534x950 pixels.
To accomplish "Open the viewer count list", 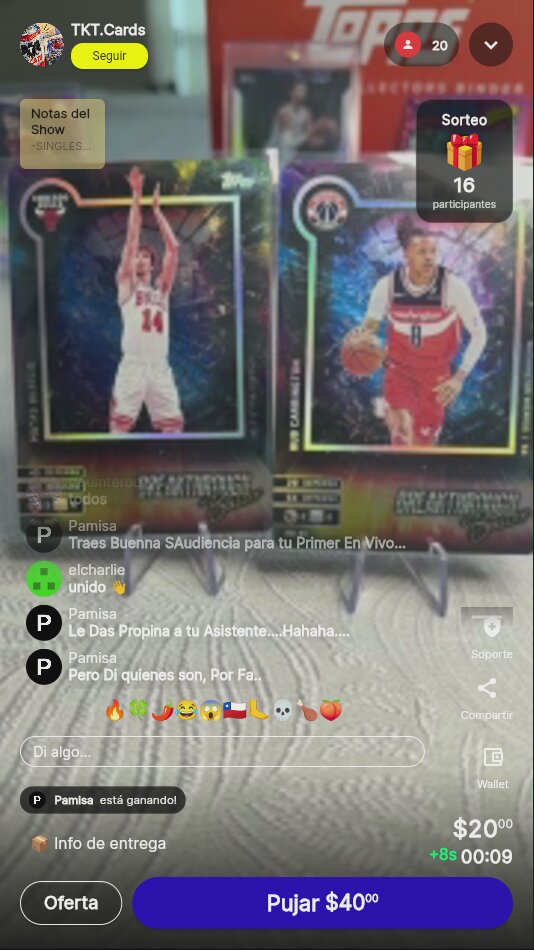I will (x=421, y=45).
